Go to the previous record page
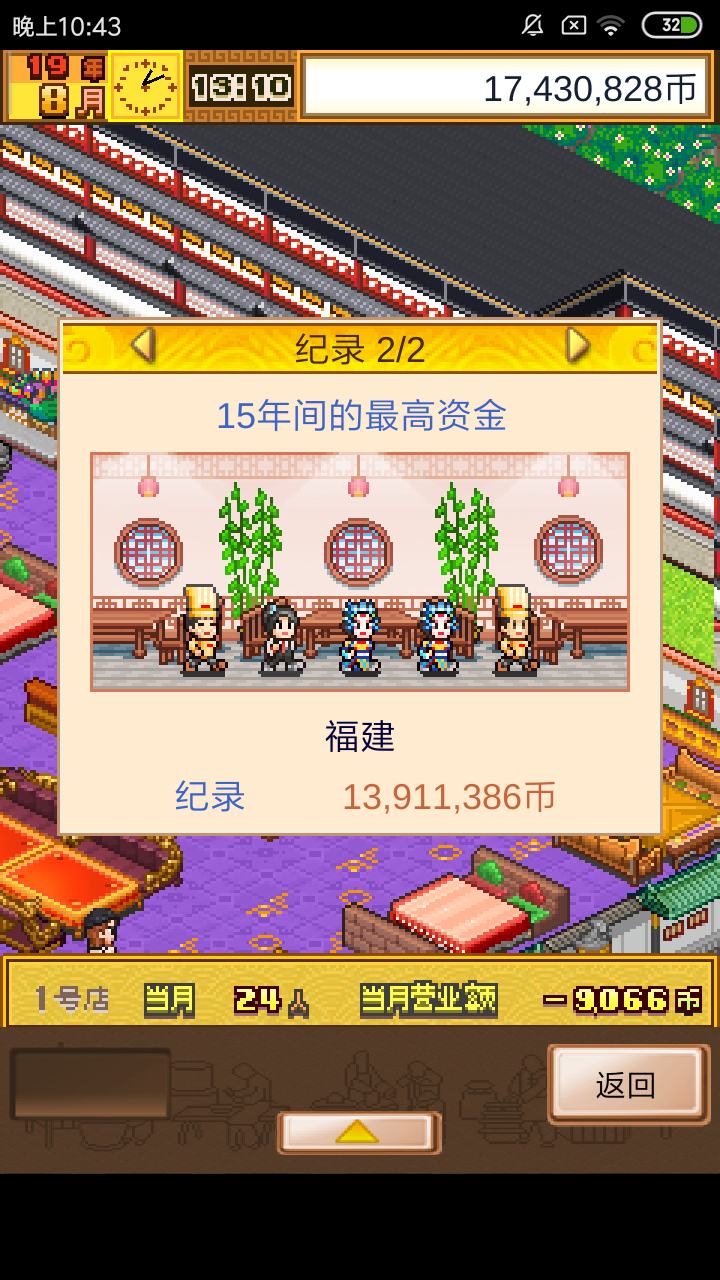720x1280 pixels. 144,346
